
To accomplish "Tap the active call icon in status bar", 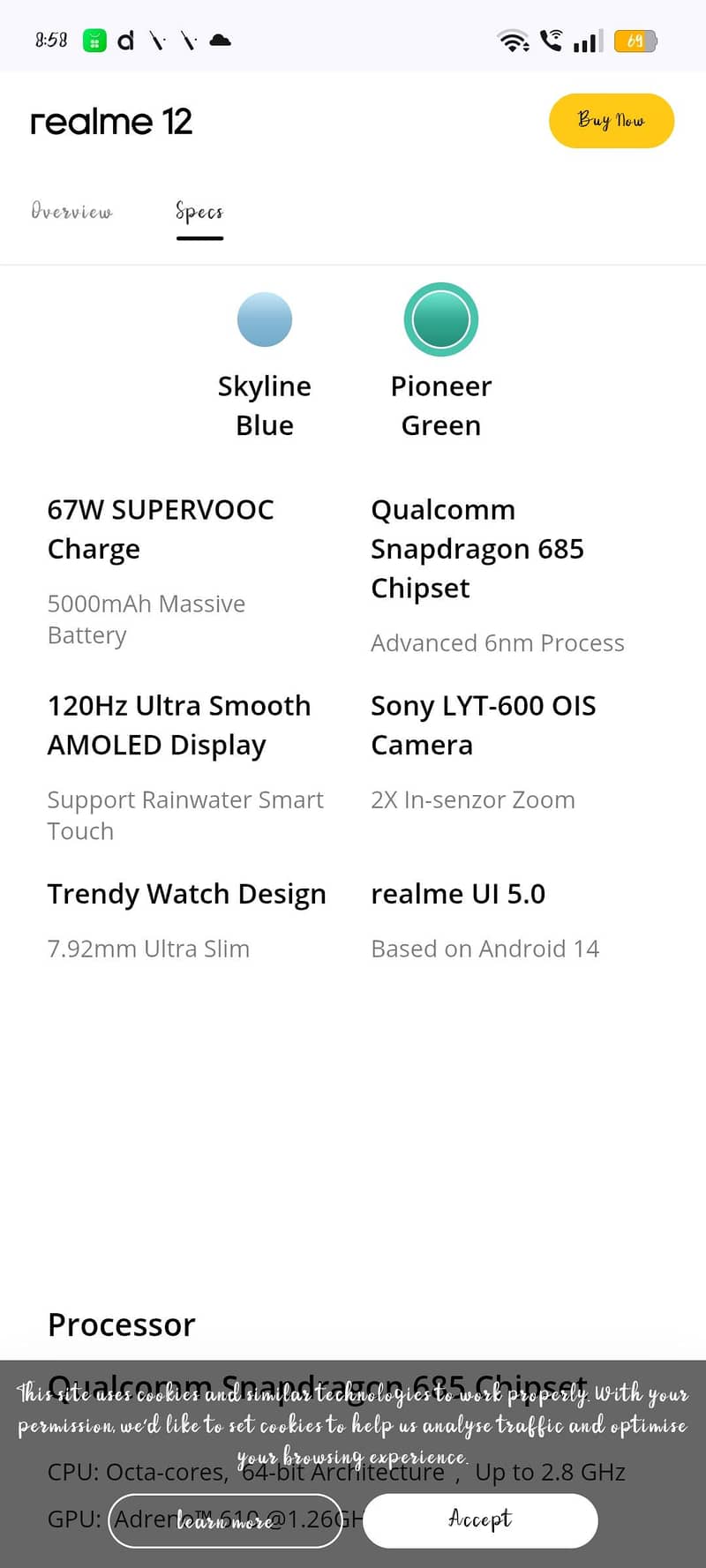I will pos(551,39).
